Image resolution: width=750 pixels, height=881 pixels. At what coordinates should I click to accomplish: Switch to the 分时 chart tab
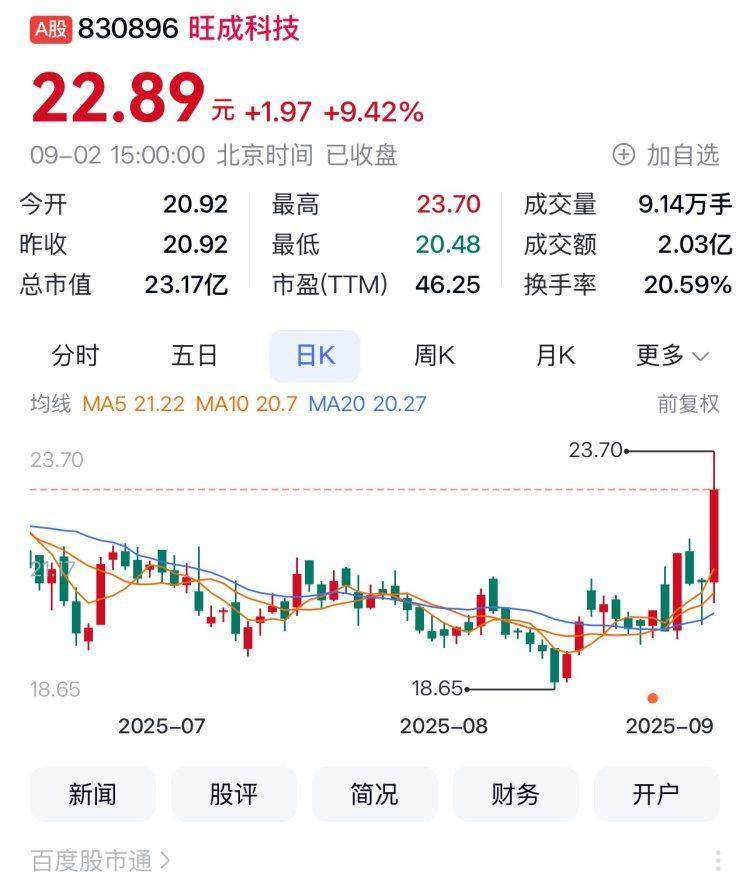(x=76, y=355)
